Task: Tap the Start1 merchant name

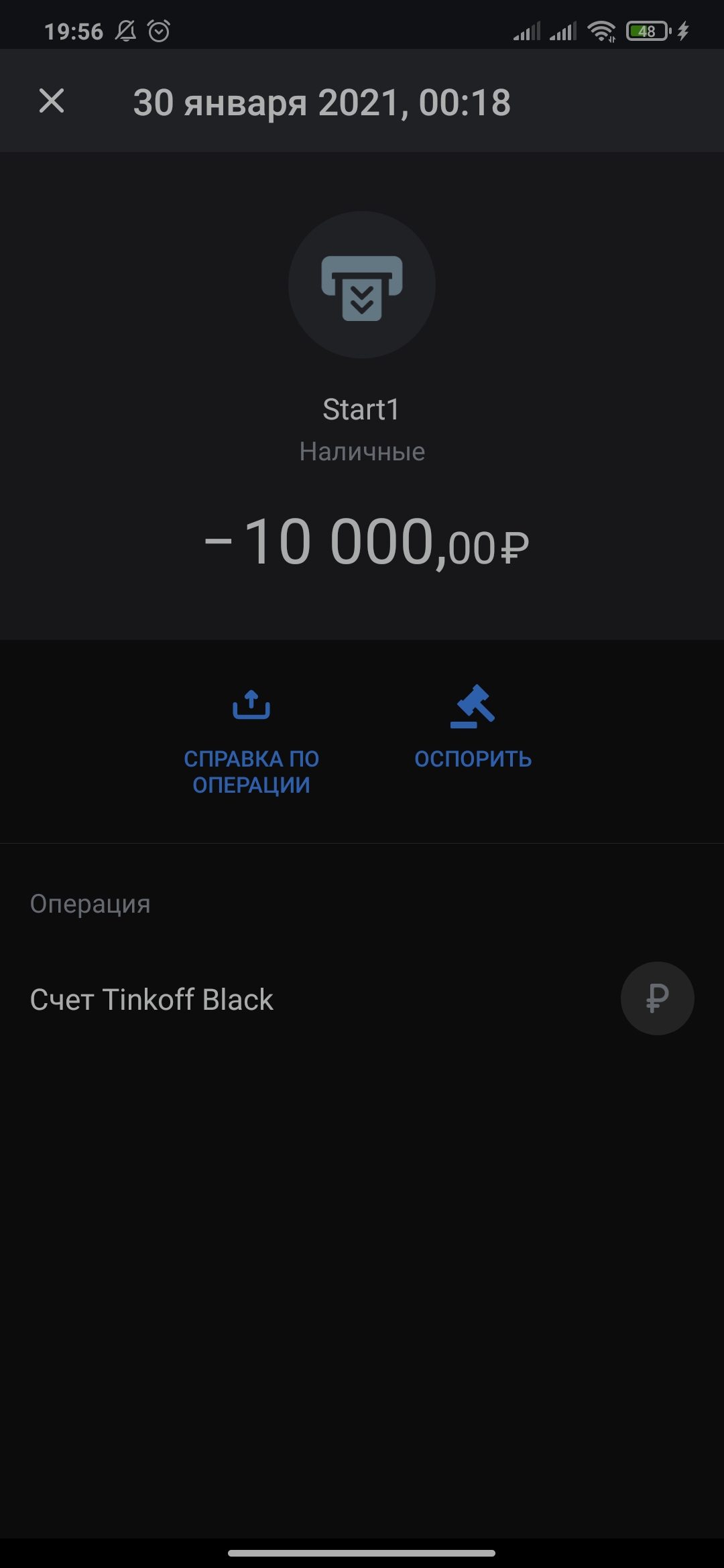Action: (361, 409)
